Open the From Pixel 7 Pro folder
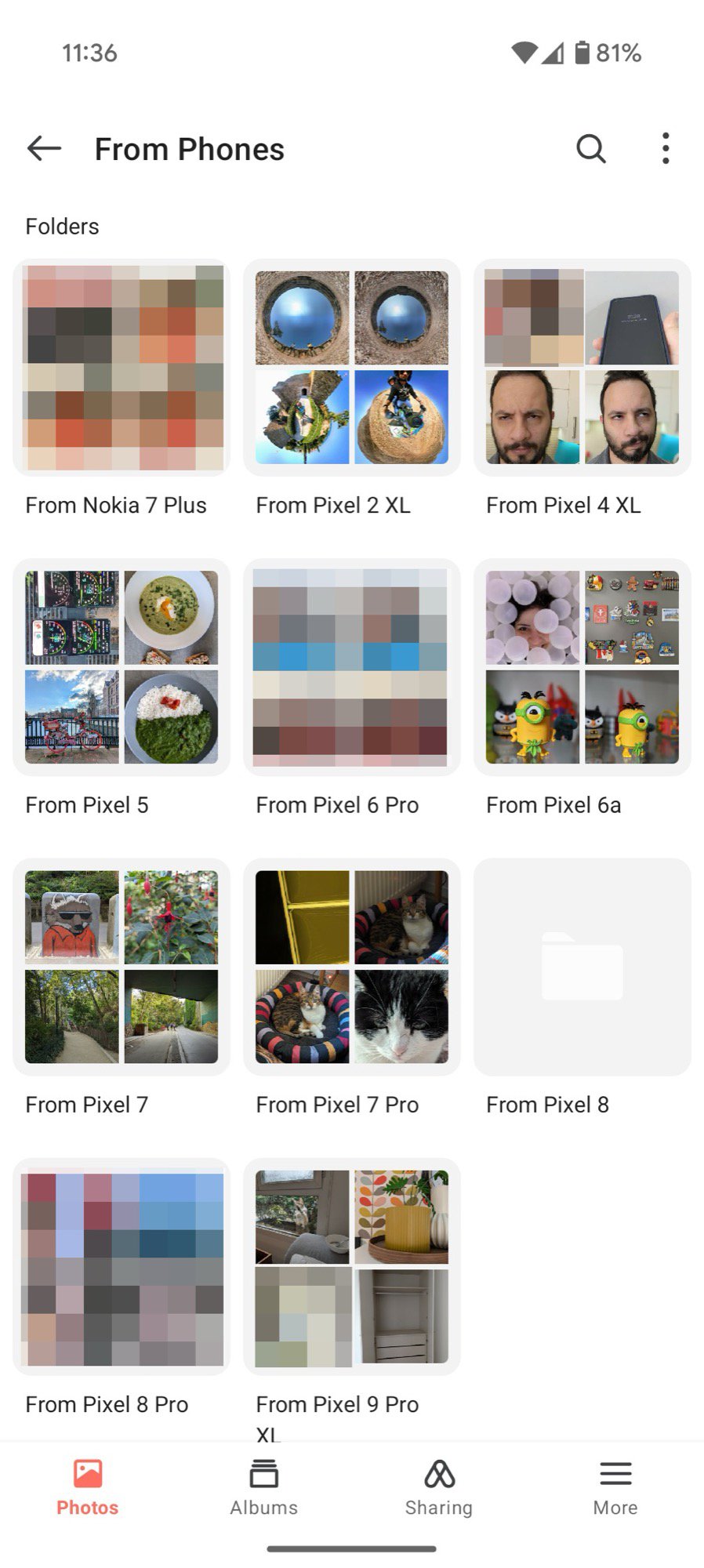This screenshot has height=1568, width=704. pos(351,967)
